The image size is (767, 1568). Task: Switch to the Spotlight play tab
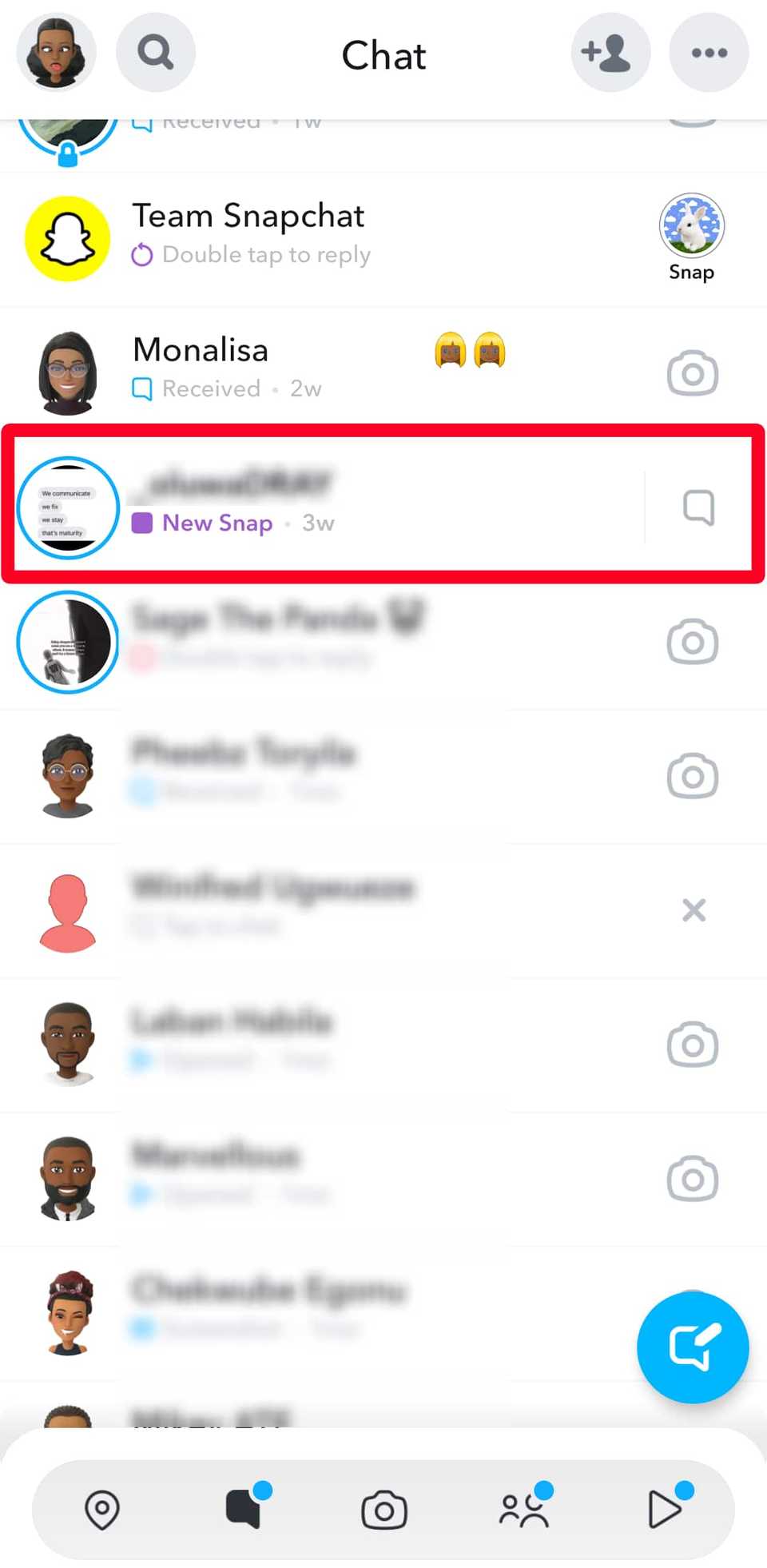(666, 1508)
